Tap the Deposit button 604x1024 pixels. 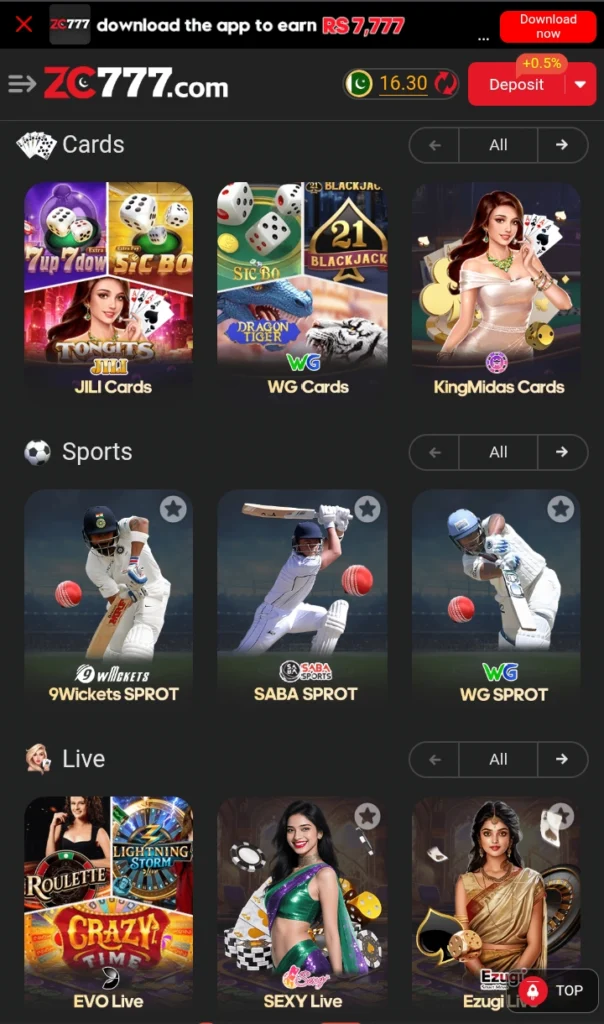coord(516,85)
